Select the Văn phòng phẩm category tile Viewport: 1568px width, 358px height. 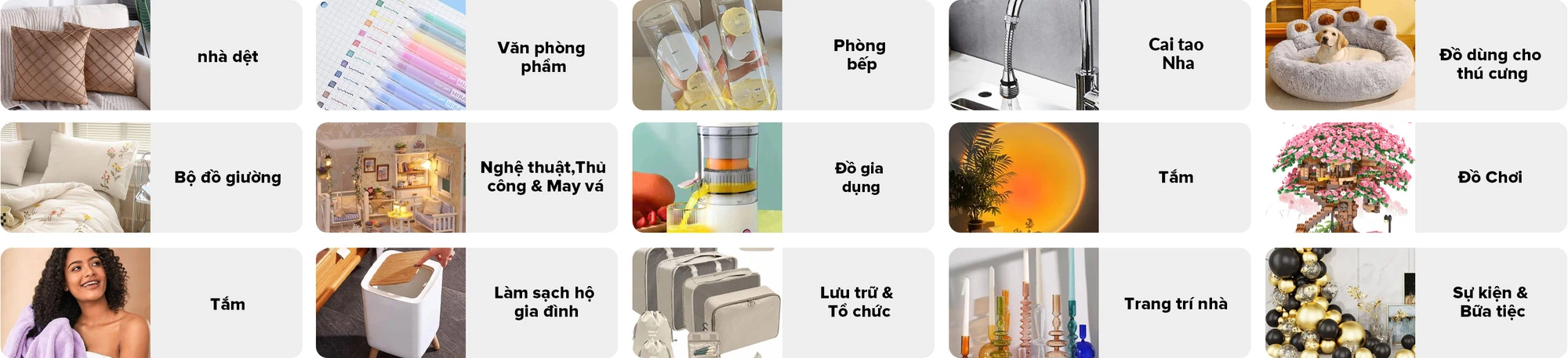coord(466,56)
